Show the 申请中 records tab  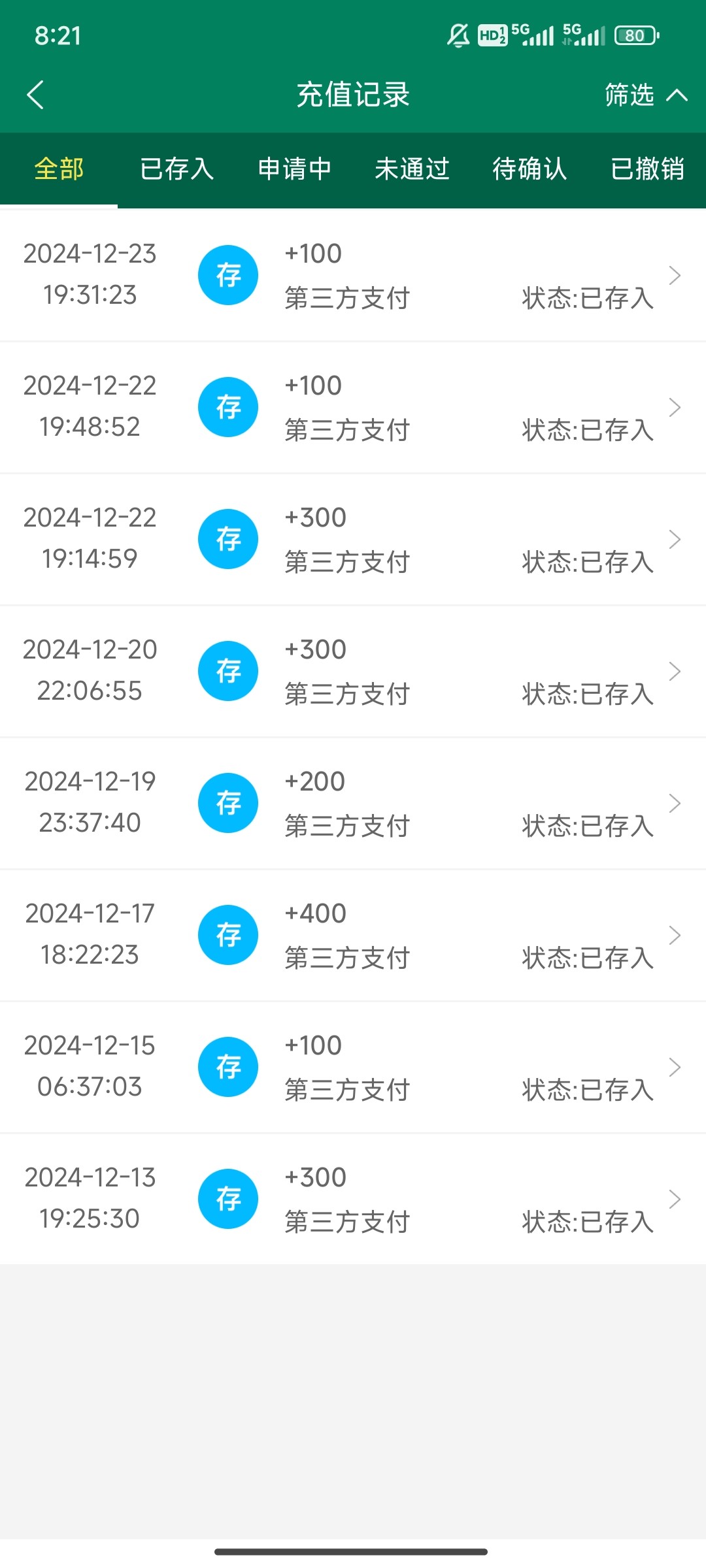[294, 169]
